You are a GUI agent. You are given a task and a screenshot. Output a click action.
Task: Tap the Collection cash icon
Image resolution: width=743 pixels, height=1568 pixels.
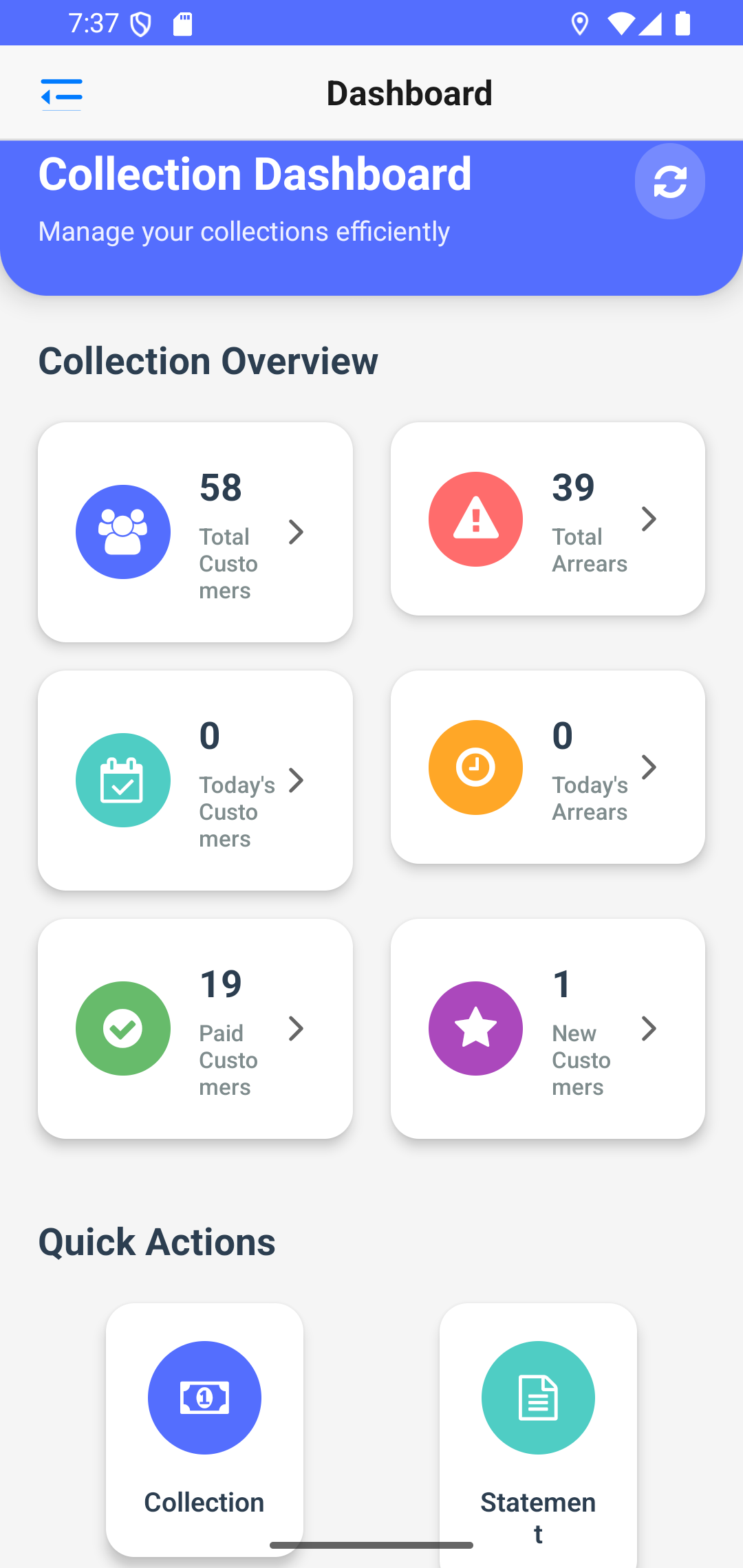pyautogui.click(x=204, y=1397)
